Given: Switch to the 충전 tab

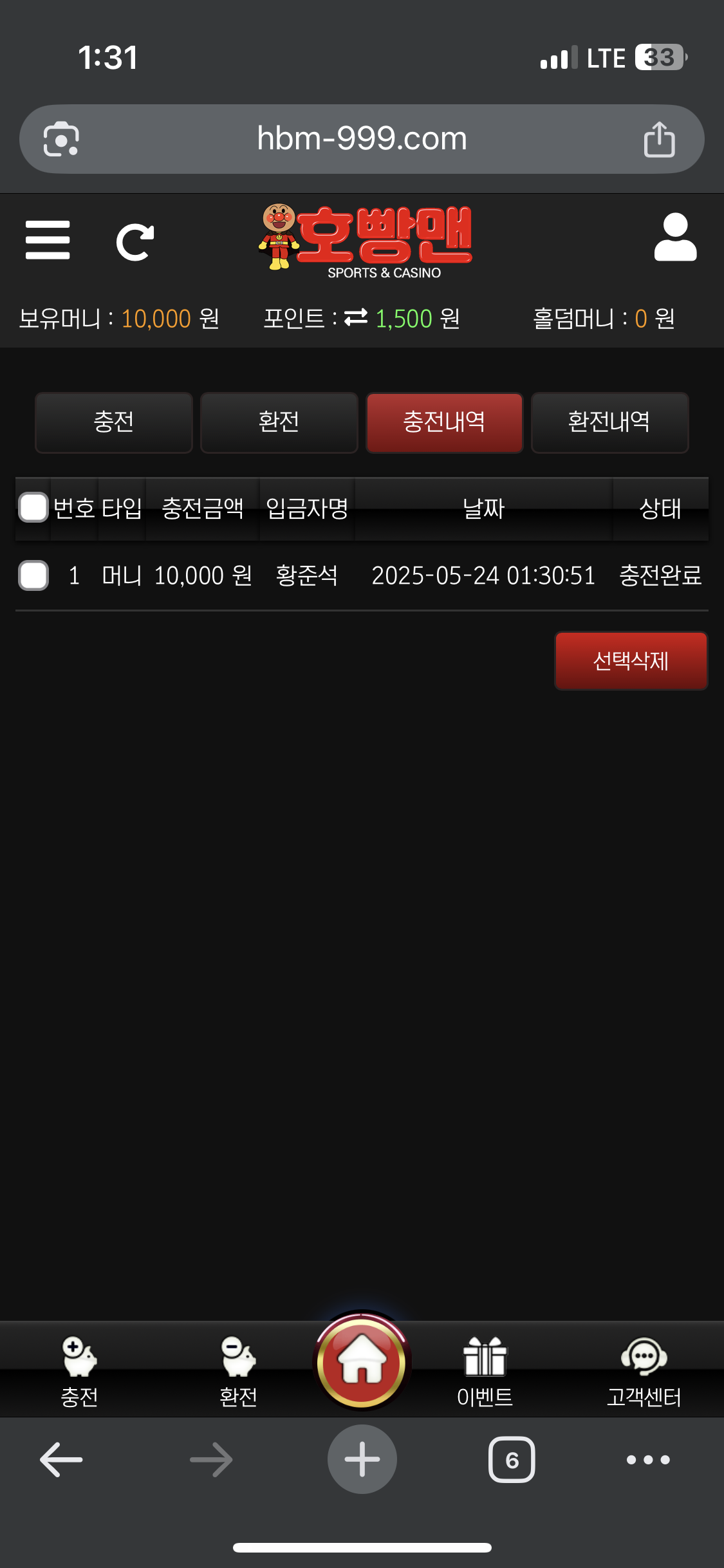Looking at the screenshot, I should click(x=114, y=422).
